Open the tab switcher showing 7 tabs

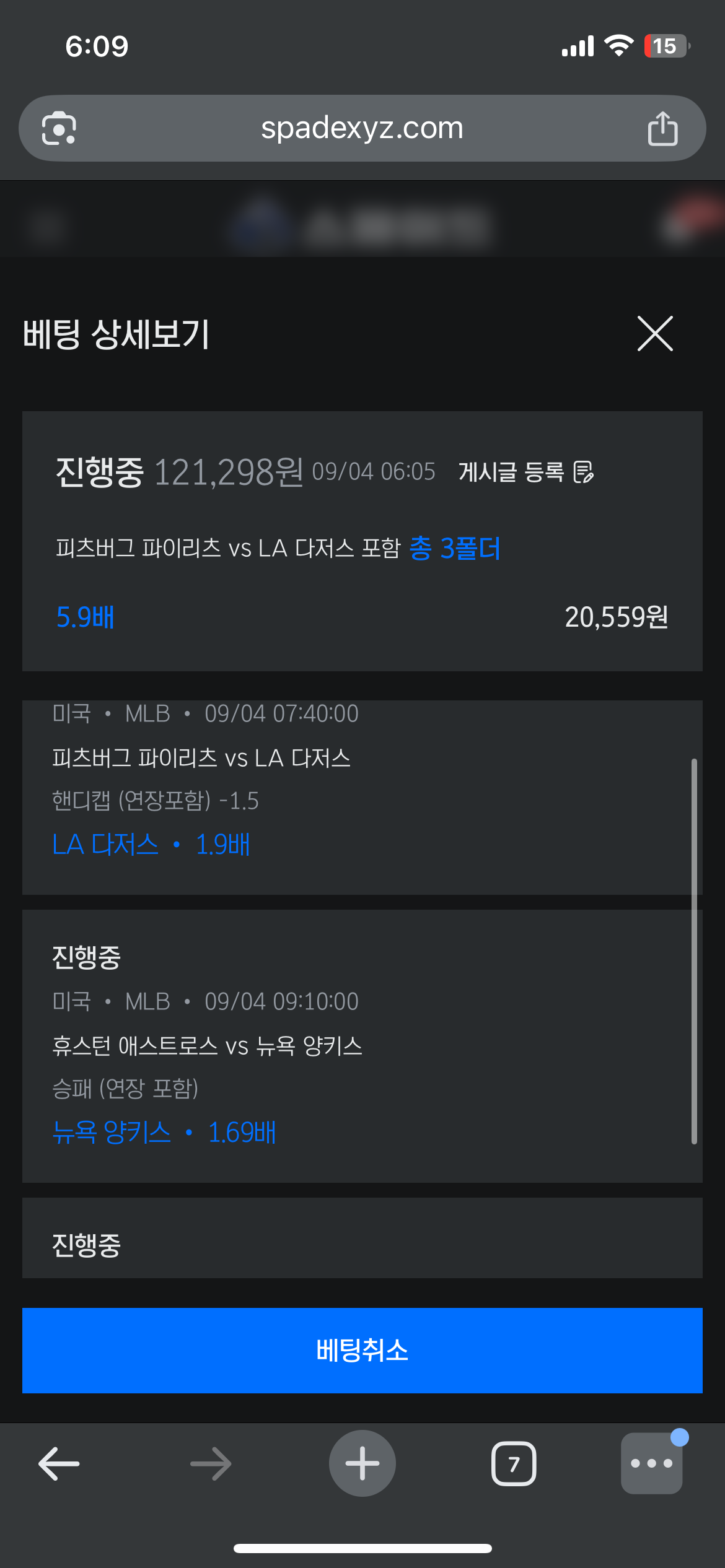513,1463
